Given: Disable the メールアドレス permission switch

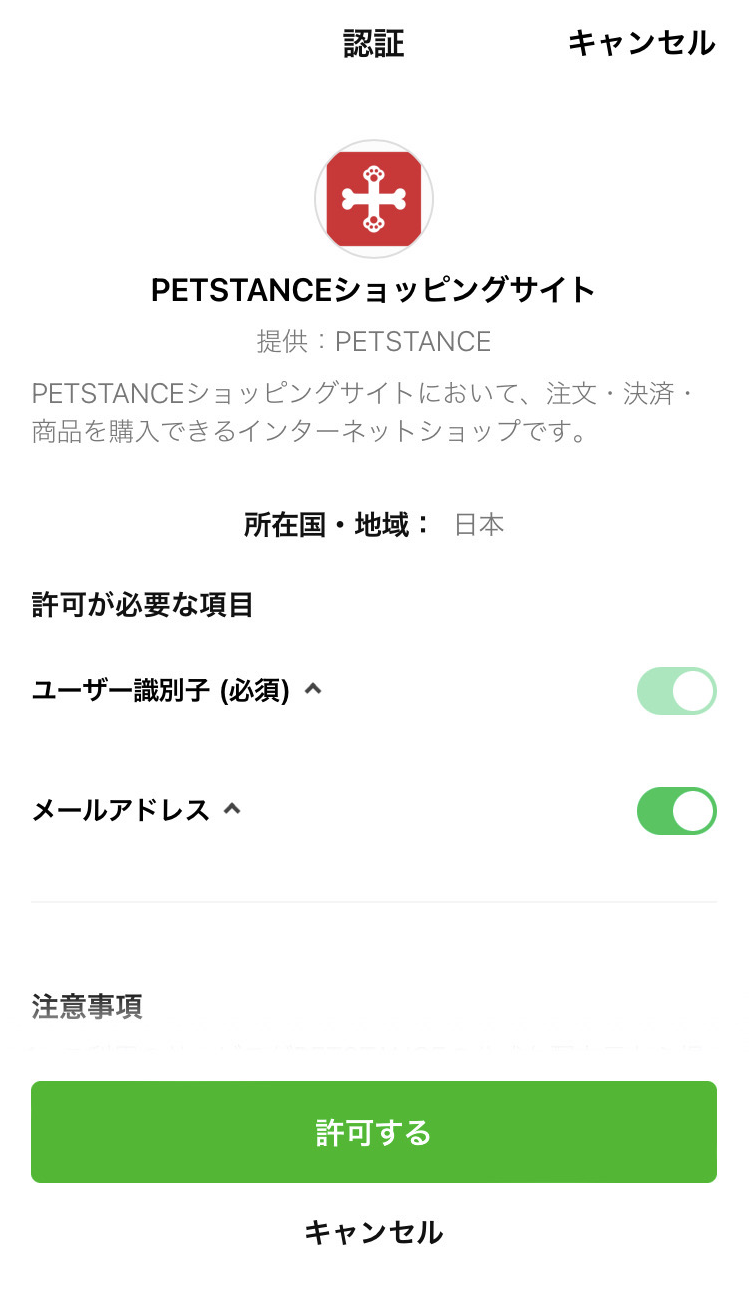Looking at the screenshot, I should [x=677, y=811].
